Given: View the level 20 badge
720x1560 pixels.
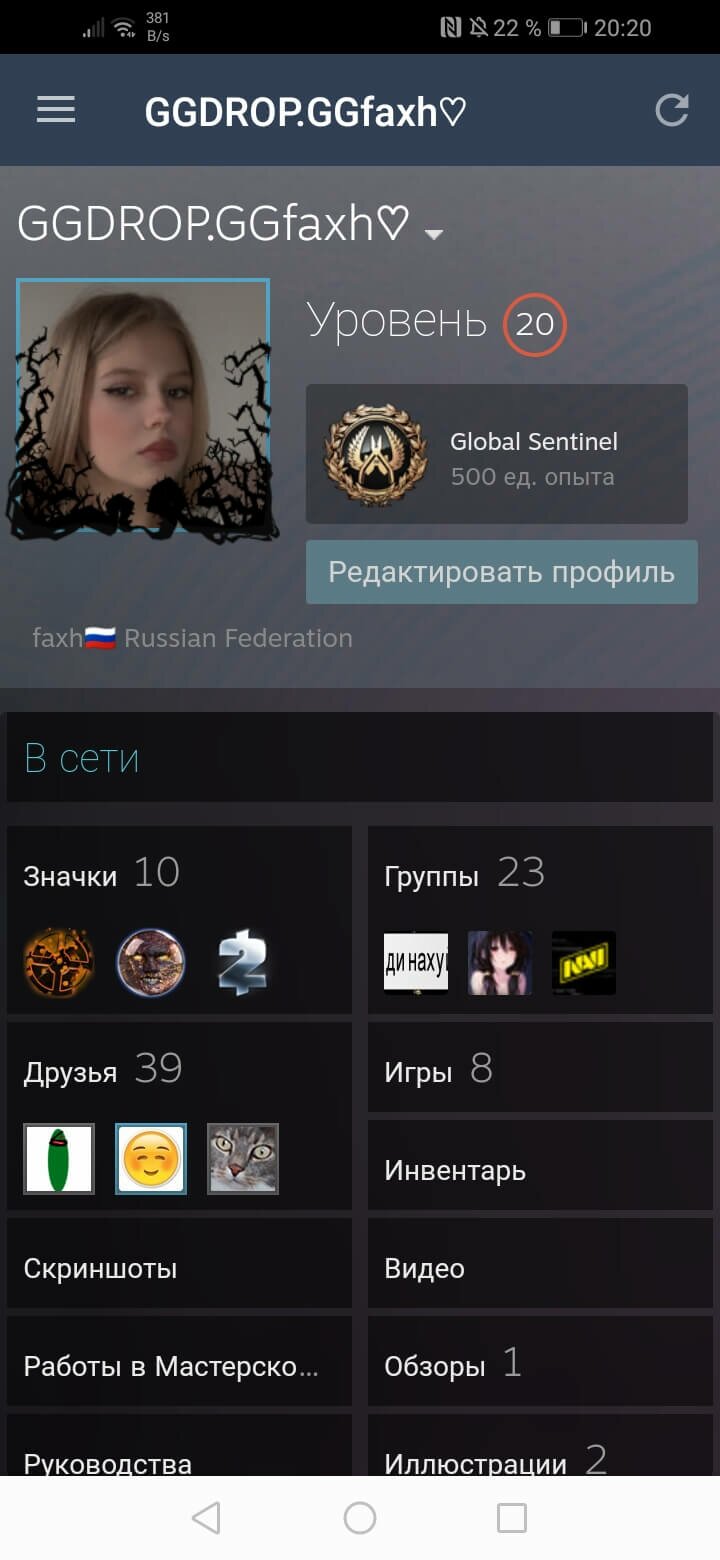Looking at the screenshot, I should point(535,324).
